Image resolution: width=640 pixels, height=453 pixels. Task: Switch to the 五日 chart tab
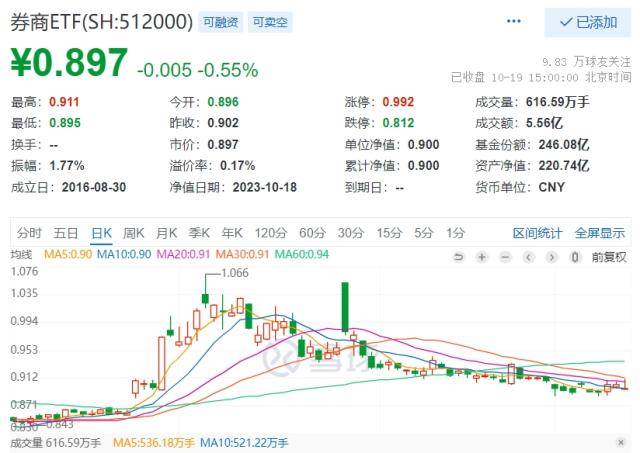tap(66, 233)
